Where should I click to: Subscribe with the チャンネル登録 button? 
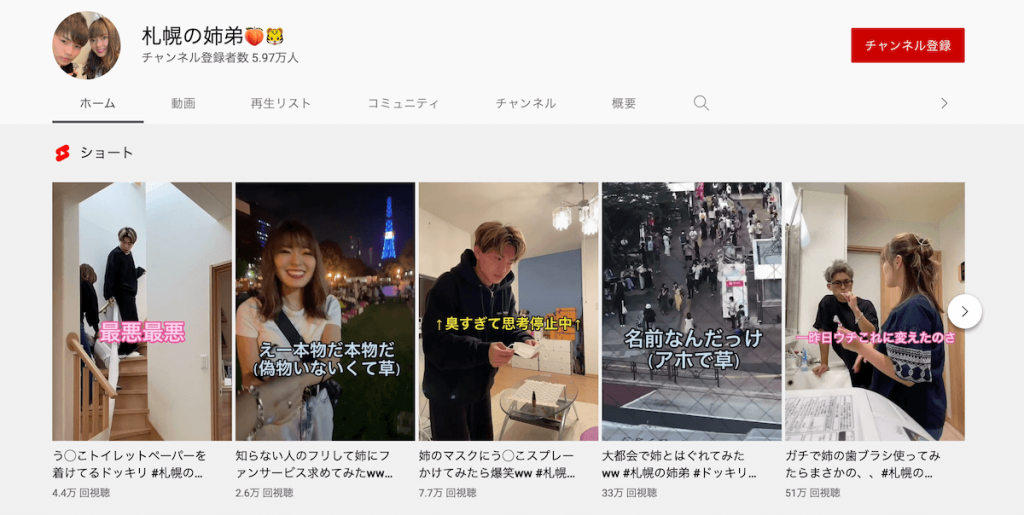click(907, 45)
